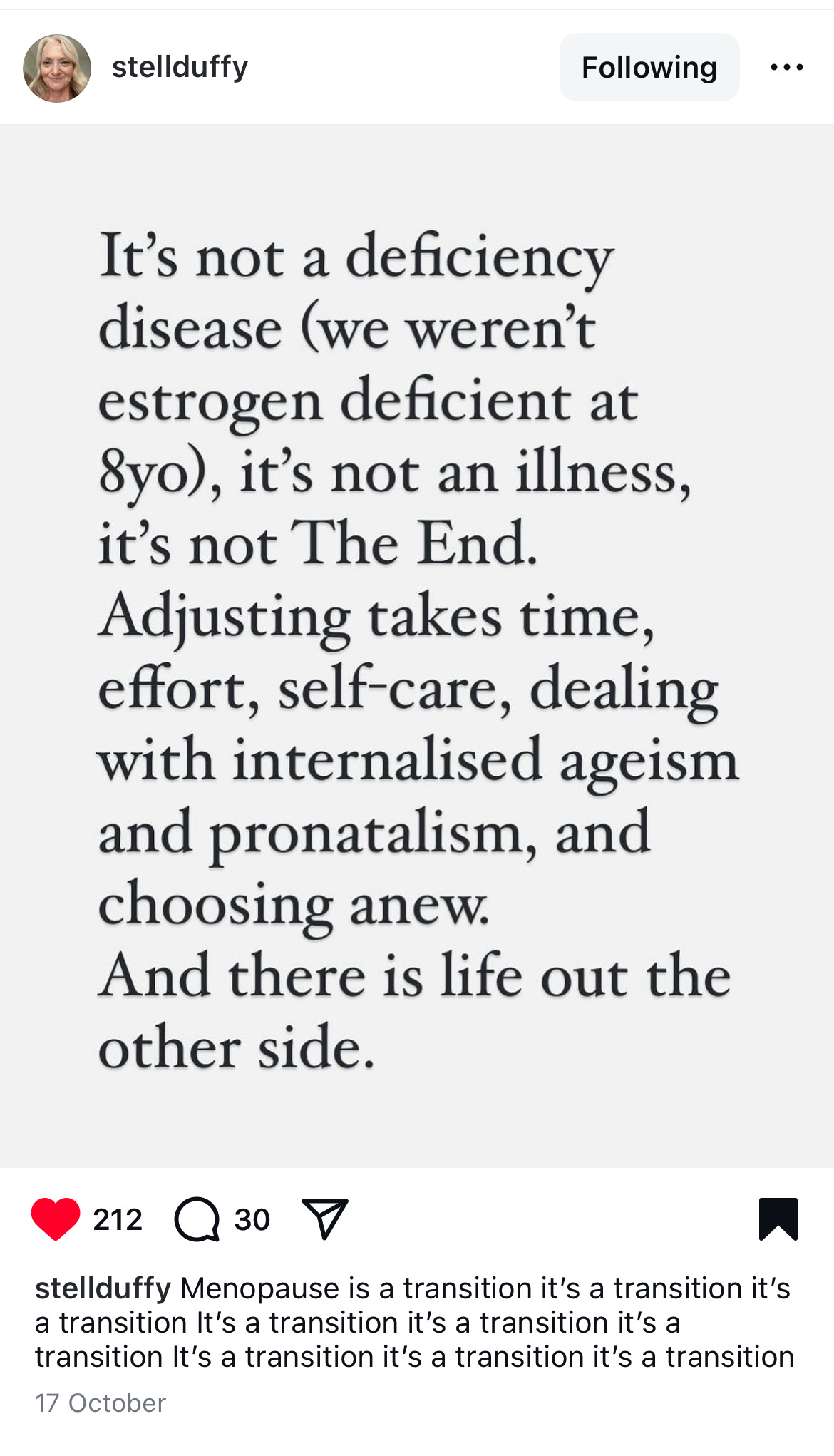
Task: Open the three-dot overflow menu
Action: tap(787, 67)
